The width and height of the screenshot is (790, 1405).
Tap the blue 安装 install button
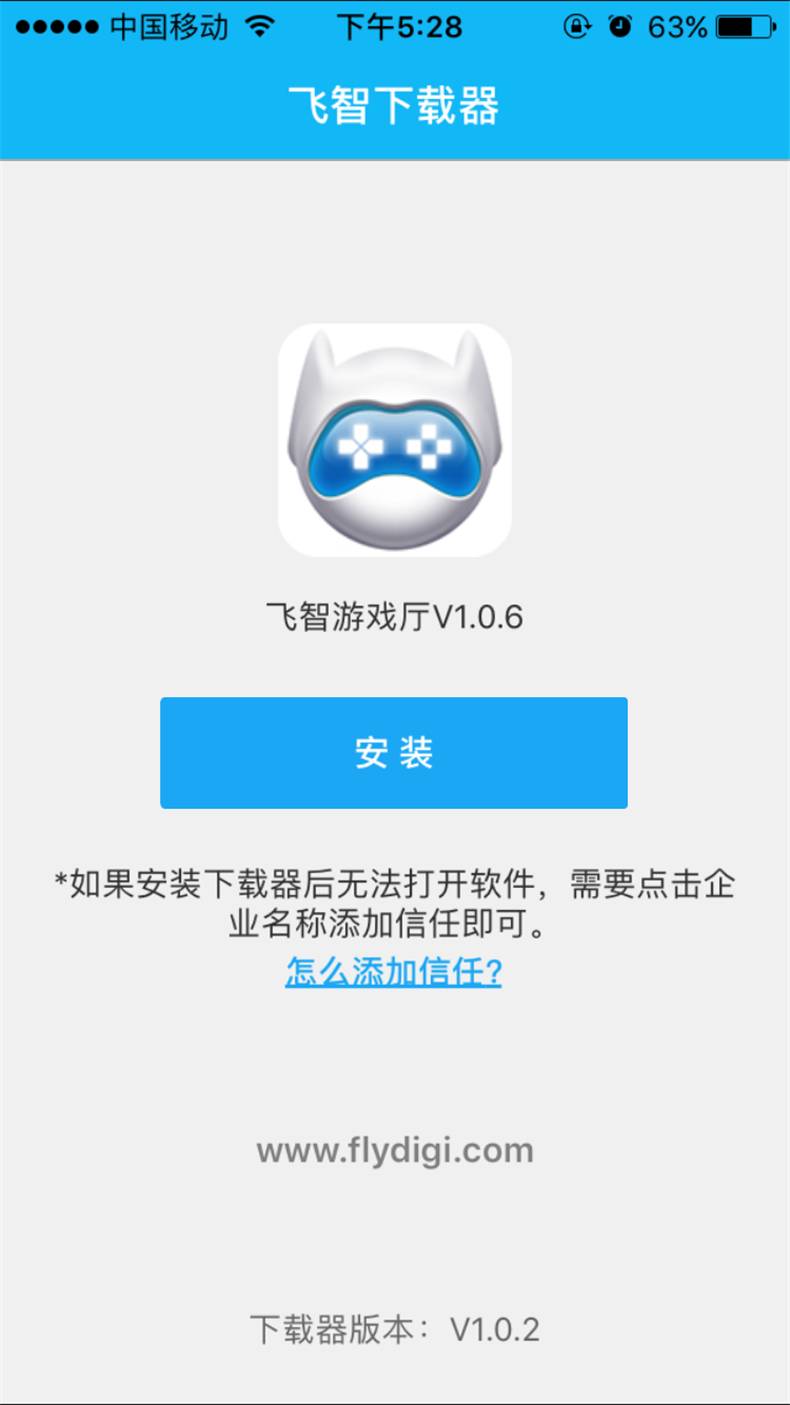tap(394, 753)
